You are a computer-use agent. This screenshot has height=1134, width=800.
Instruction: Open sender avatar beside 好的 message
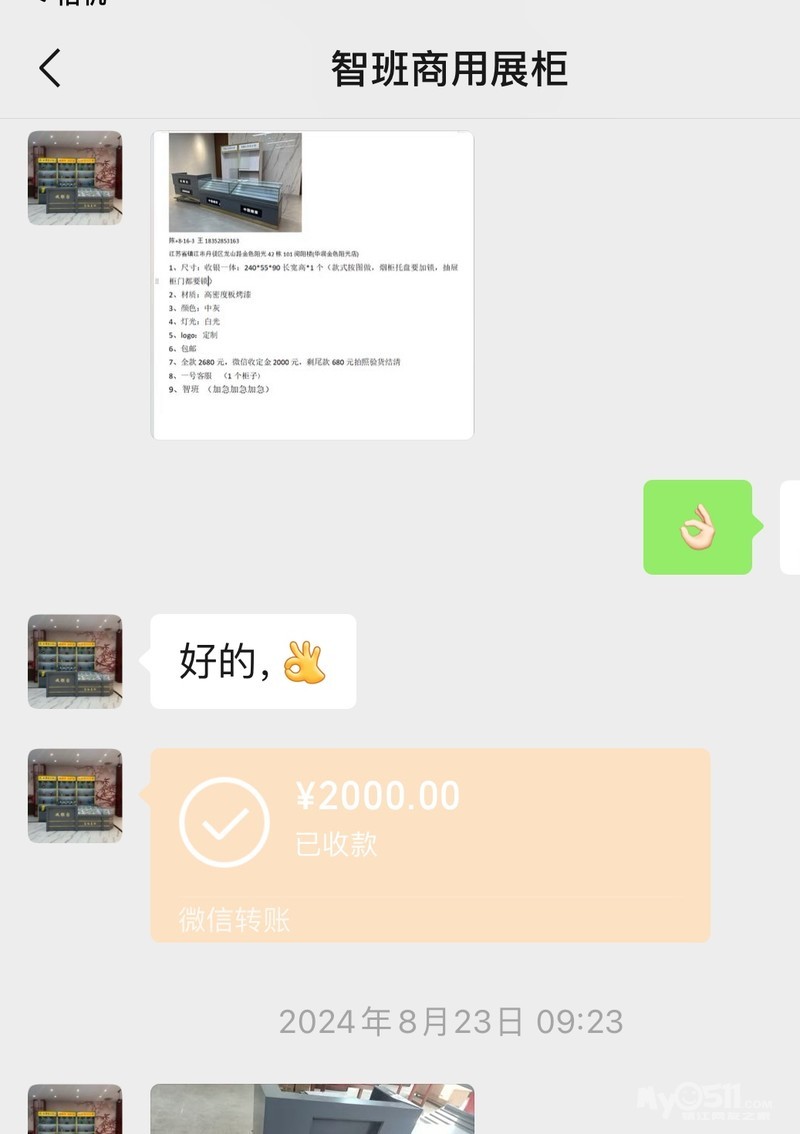tap(75, 662)
